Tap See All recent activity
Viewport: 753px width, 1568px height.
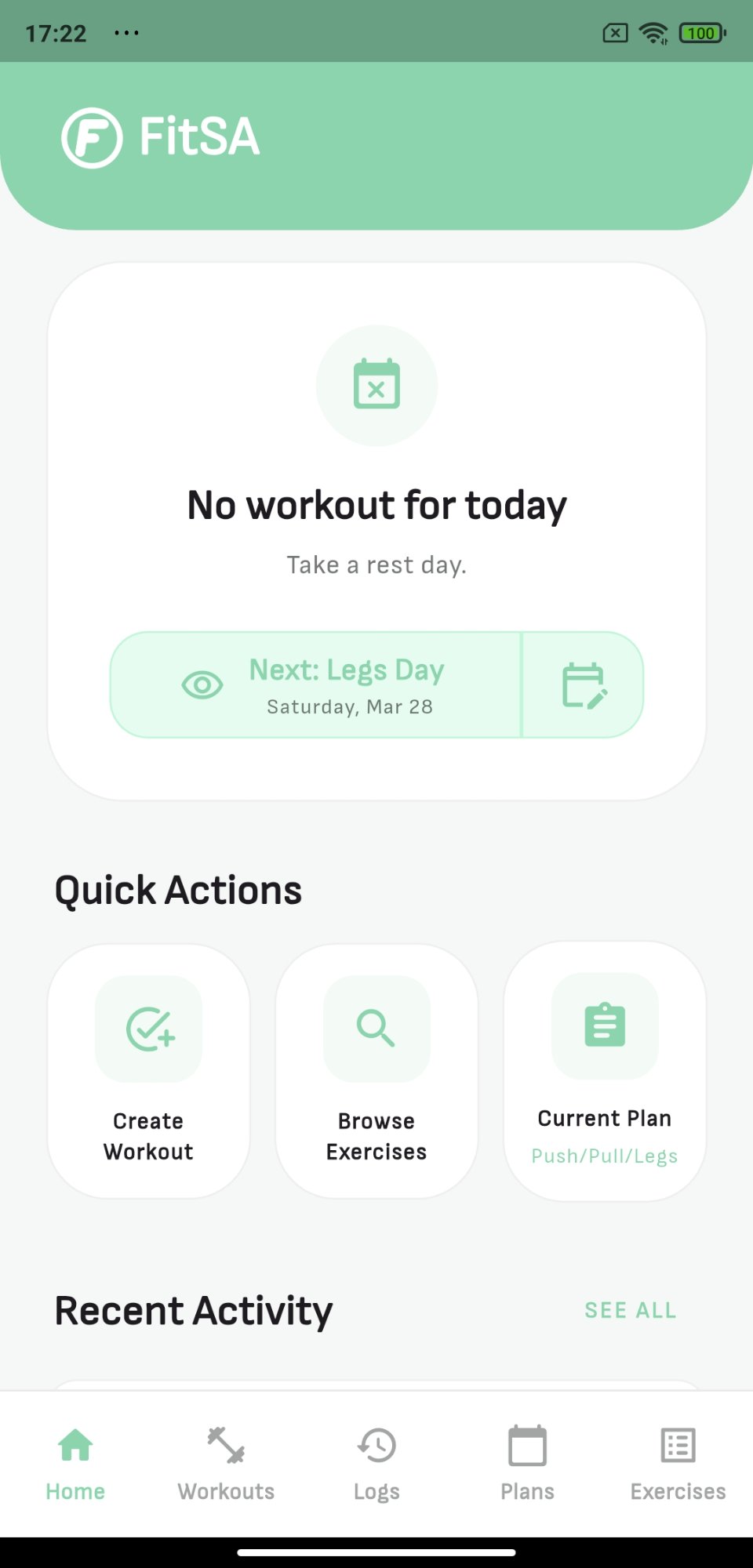coord(630,1310)
